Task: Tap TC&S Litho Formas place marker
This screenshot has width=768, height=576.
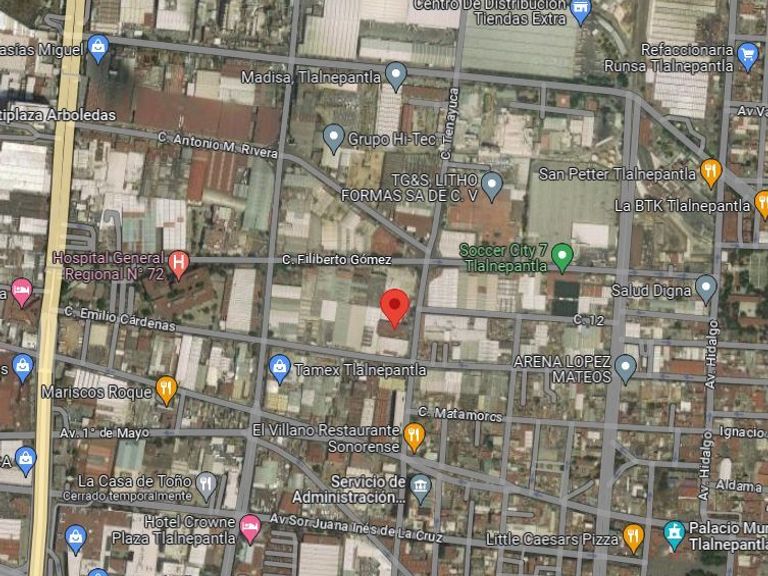Action: [491, 184]
